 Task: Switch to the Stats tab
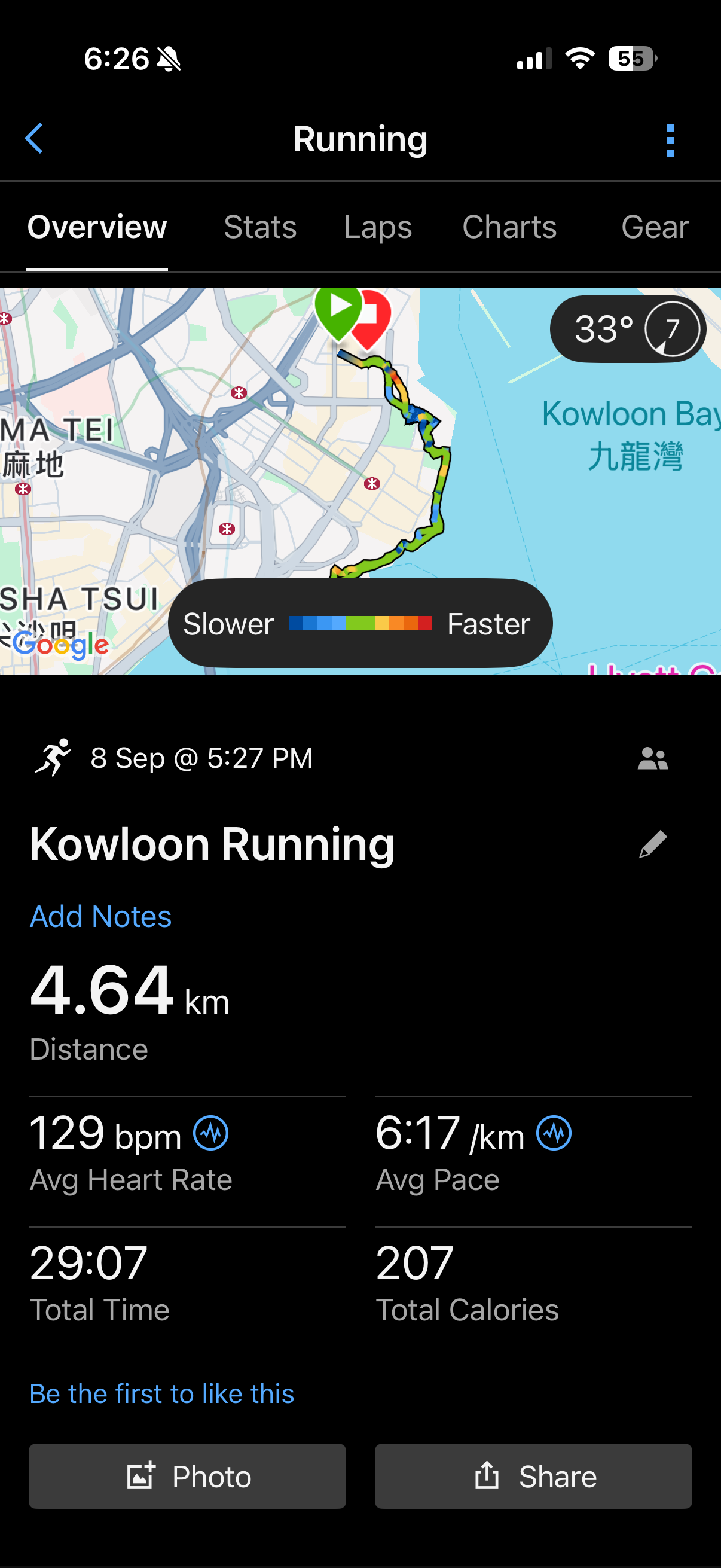tap(260, 227)
